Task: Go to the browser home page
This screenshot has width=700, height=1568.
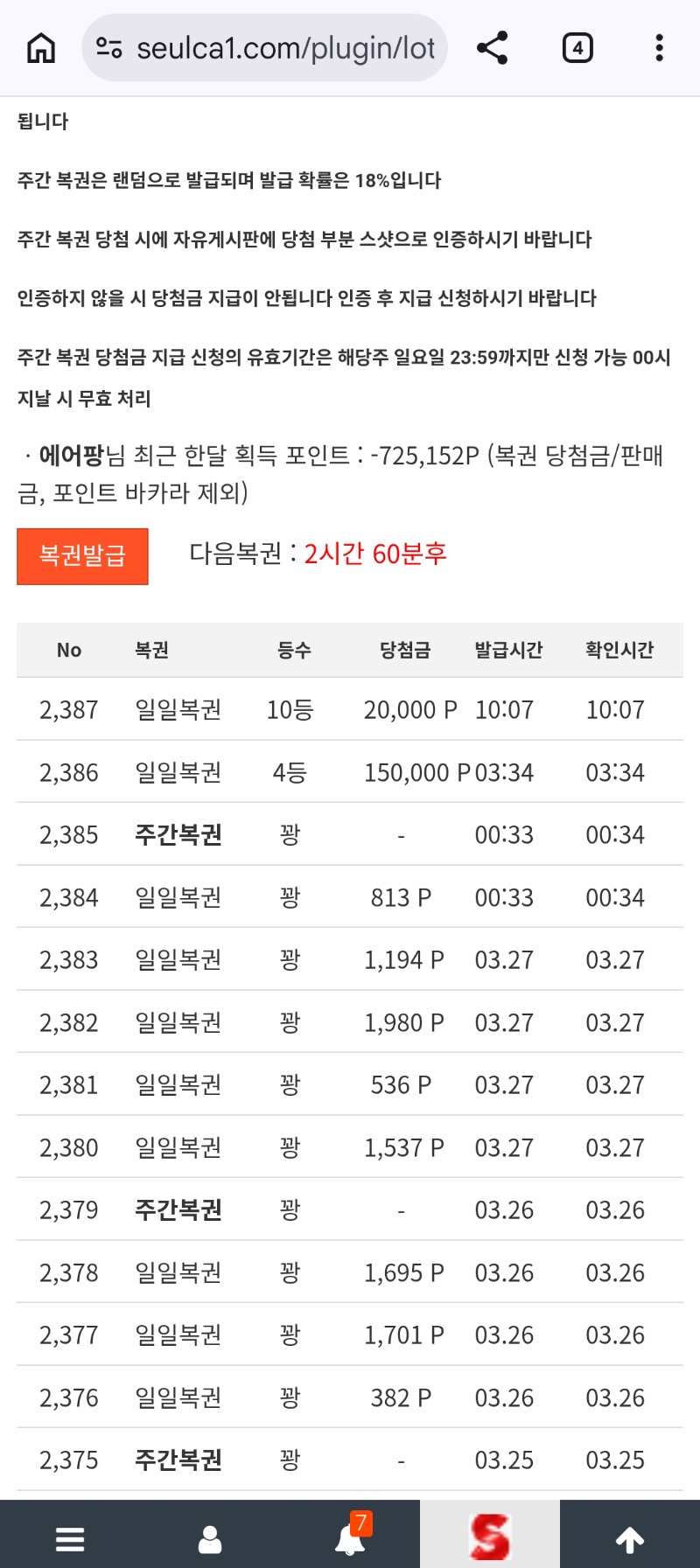Action: point(41,48)
